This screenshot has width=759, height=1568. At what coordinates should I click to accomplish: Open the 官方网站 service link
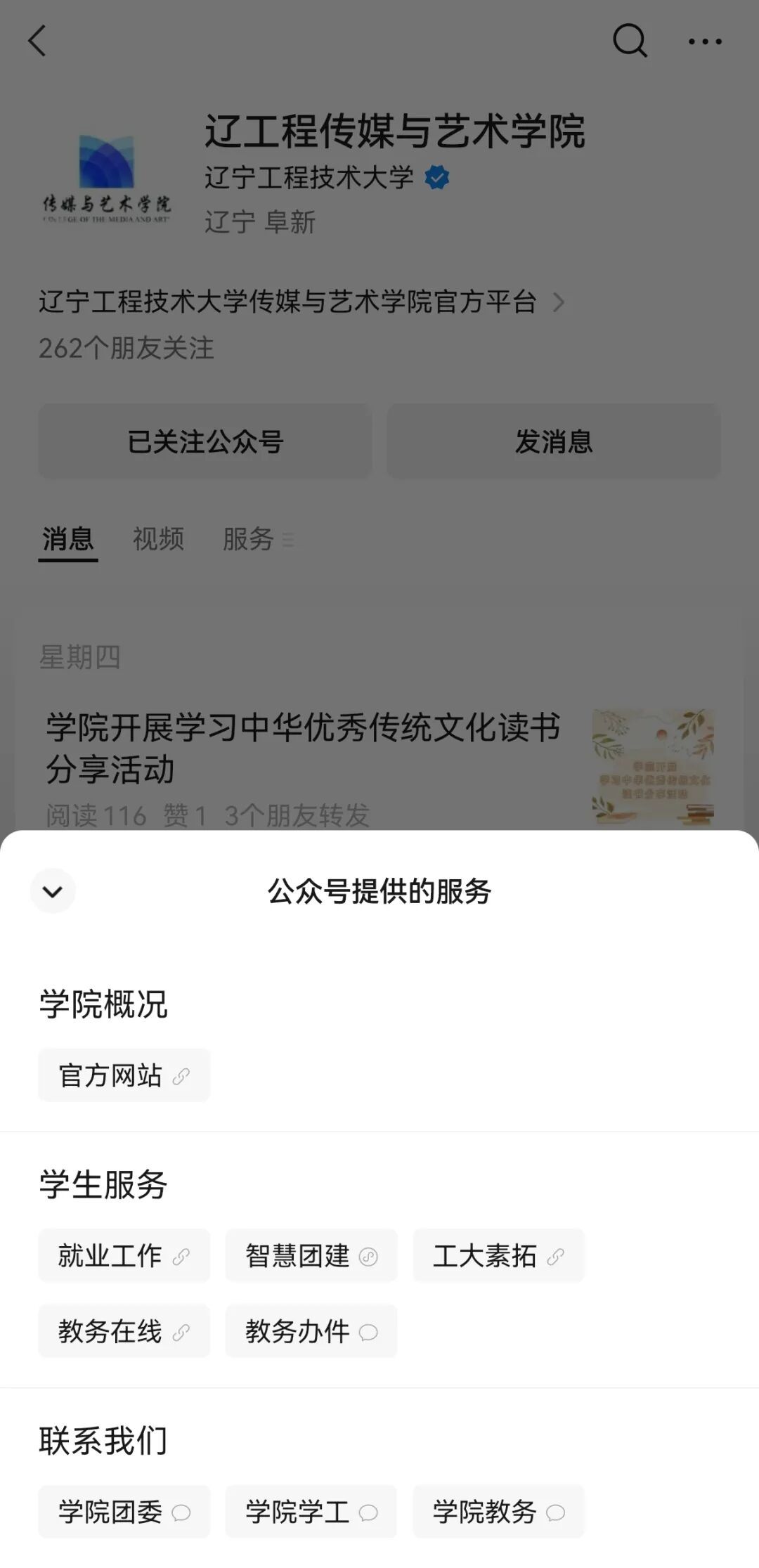point(124,1075)
